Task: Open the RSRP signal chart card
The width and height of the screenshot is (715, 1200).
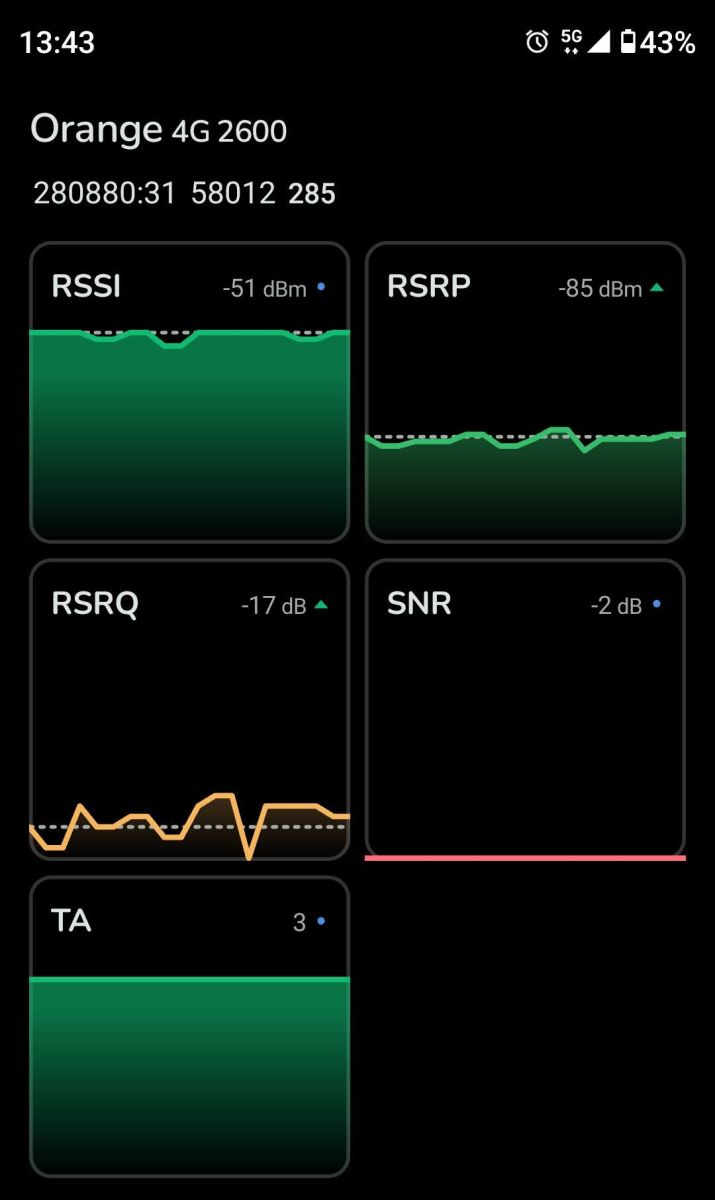Action: pos(525,392)
